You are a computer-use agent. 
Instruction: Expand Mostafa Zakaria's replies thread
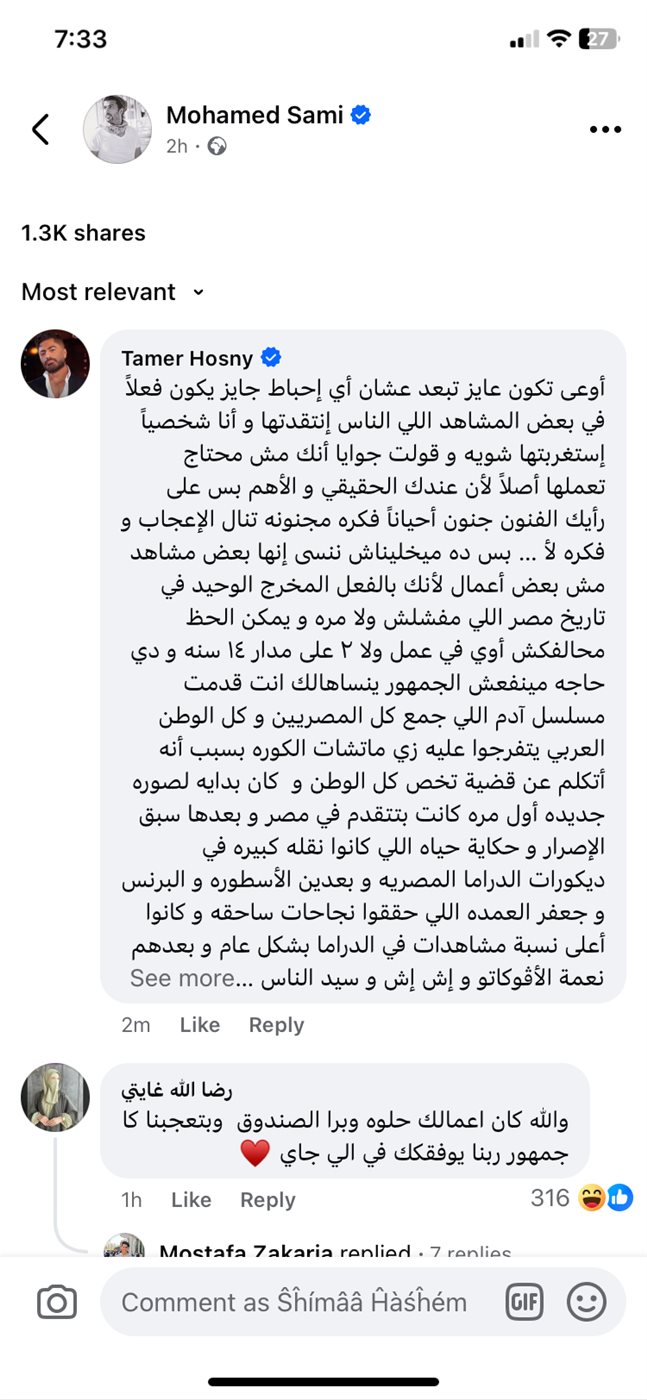pyautogui.click(x=335, y=1253)
